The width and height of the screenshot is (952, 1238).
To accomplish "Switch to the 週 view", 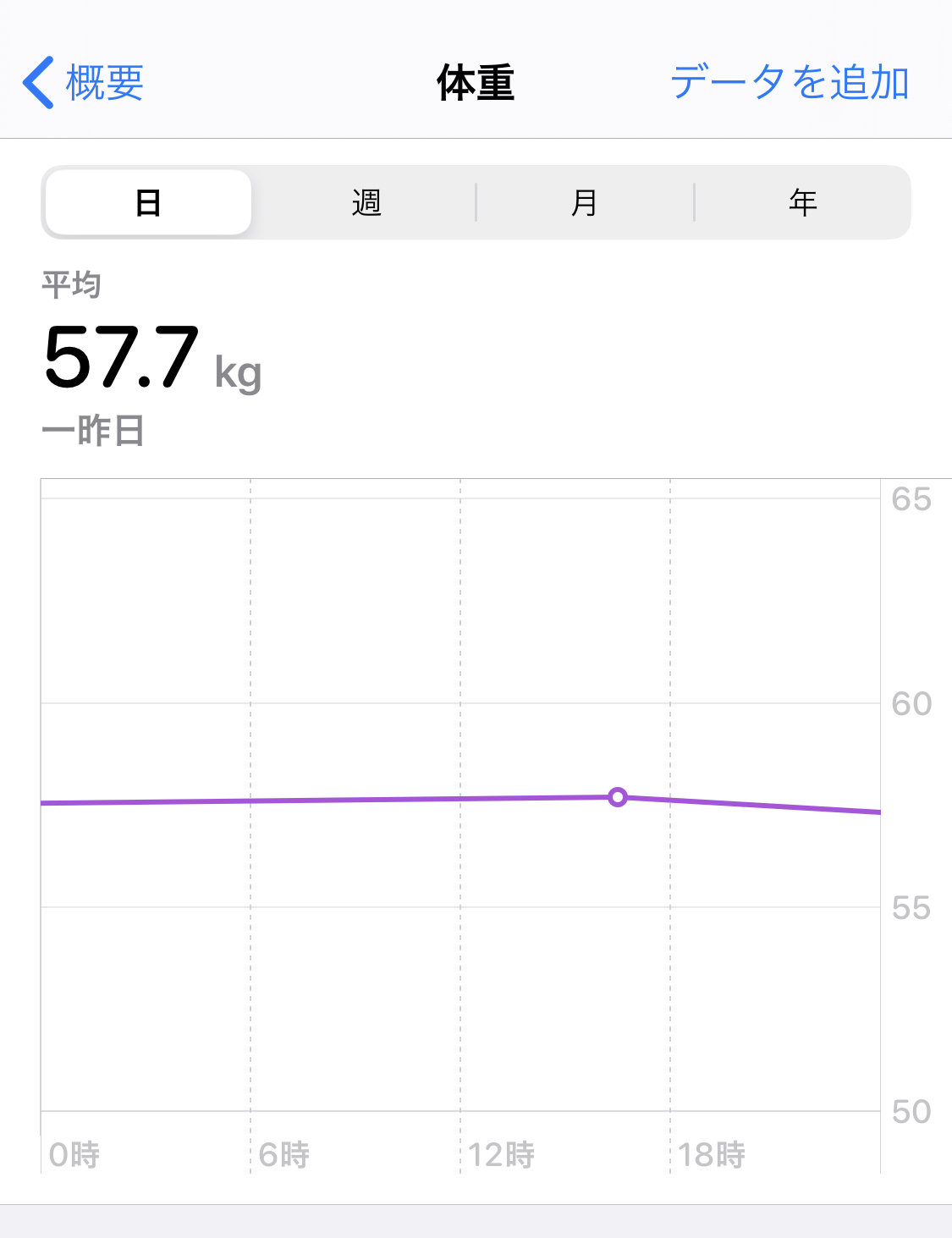I will (366, 203).
